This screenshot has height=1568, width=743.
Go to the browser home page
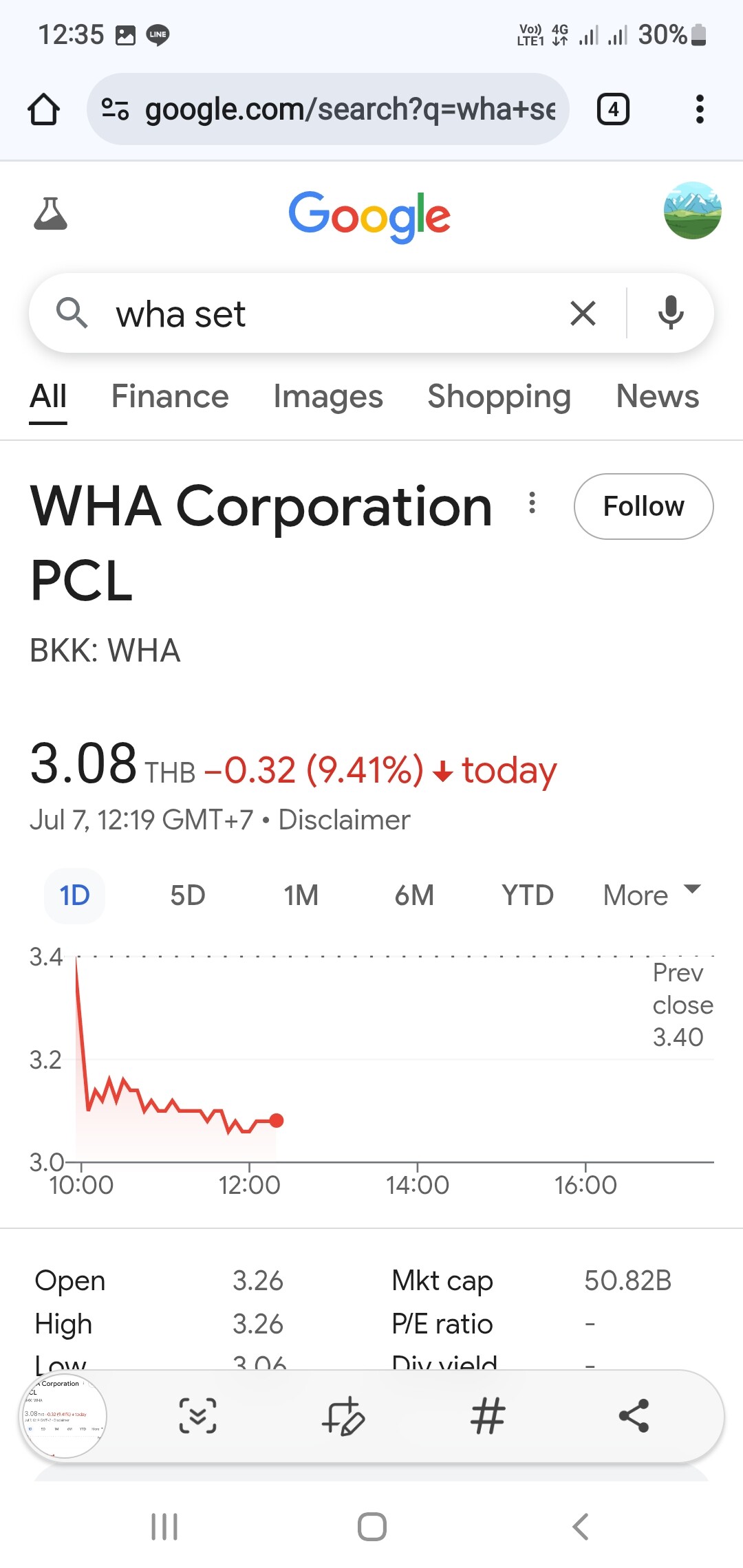click(x=43, y=109)
